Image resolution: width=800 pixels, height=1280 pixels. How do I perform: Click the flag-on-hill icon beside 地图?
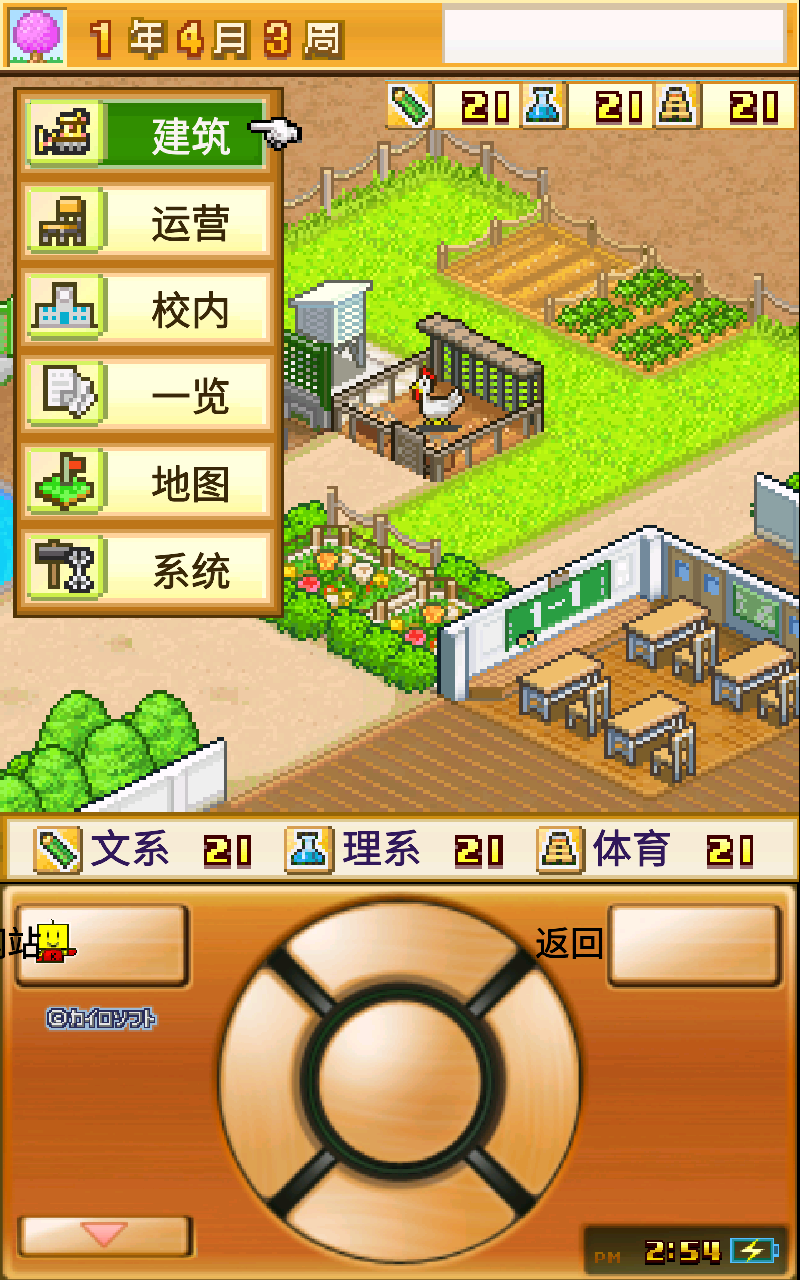tap(64, 481)
